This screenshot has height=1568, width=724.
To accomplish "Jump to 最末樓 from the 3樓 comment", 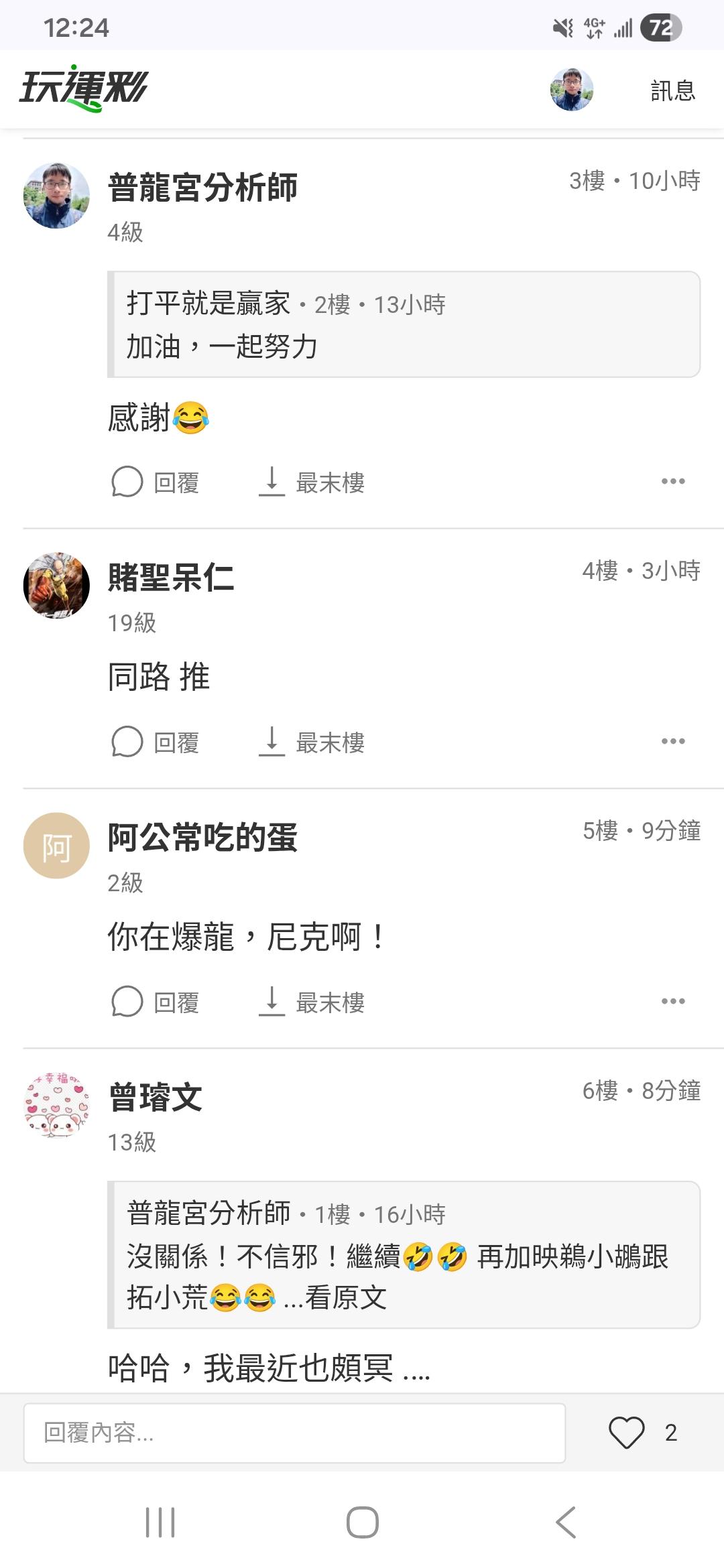I will (312, 482).
